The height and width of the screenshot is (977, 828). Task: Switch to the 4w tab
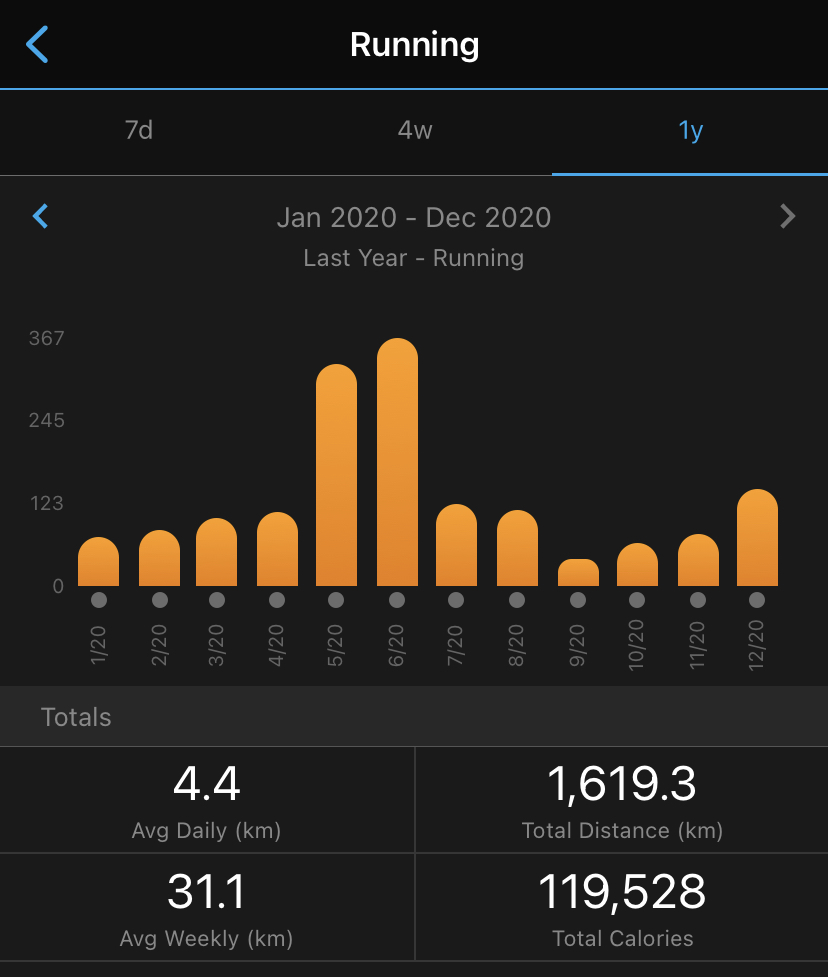tap(415, 131)
